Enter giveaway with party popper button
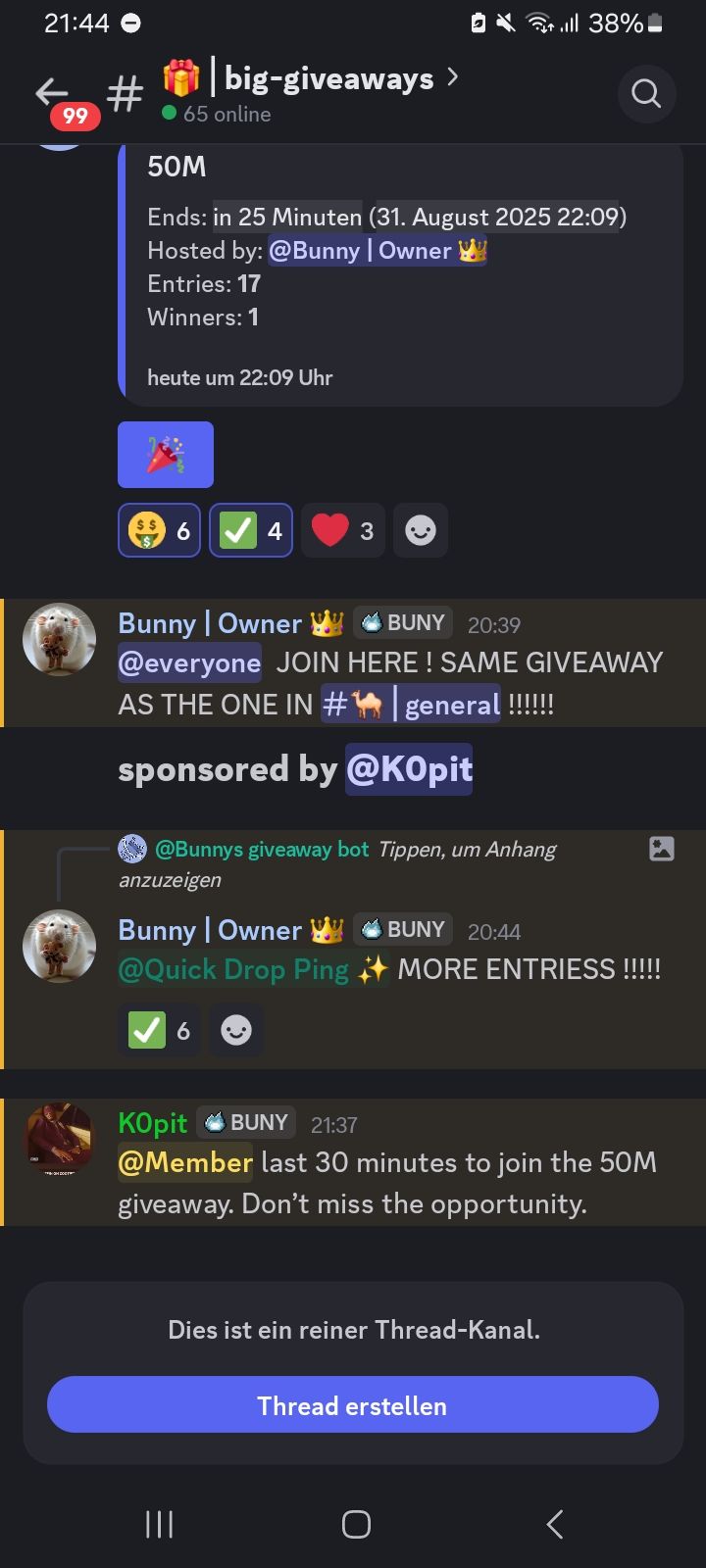The width and height of the screenshot is (706, 1568). (x=166, y=455)
